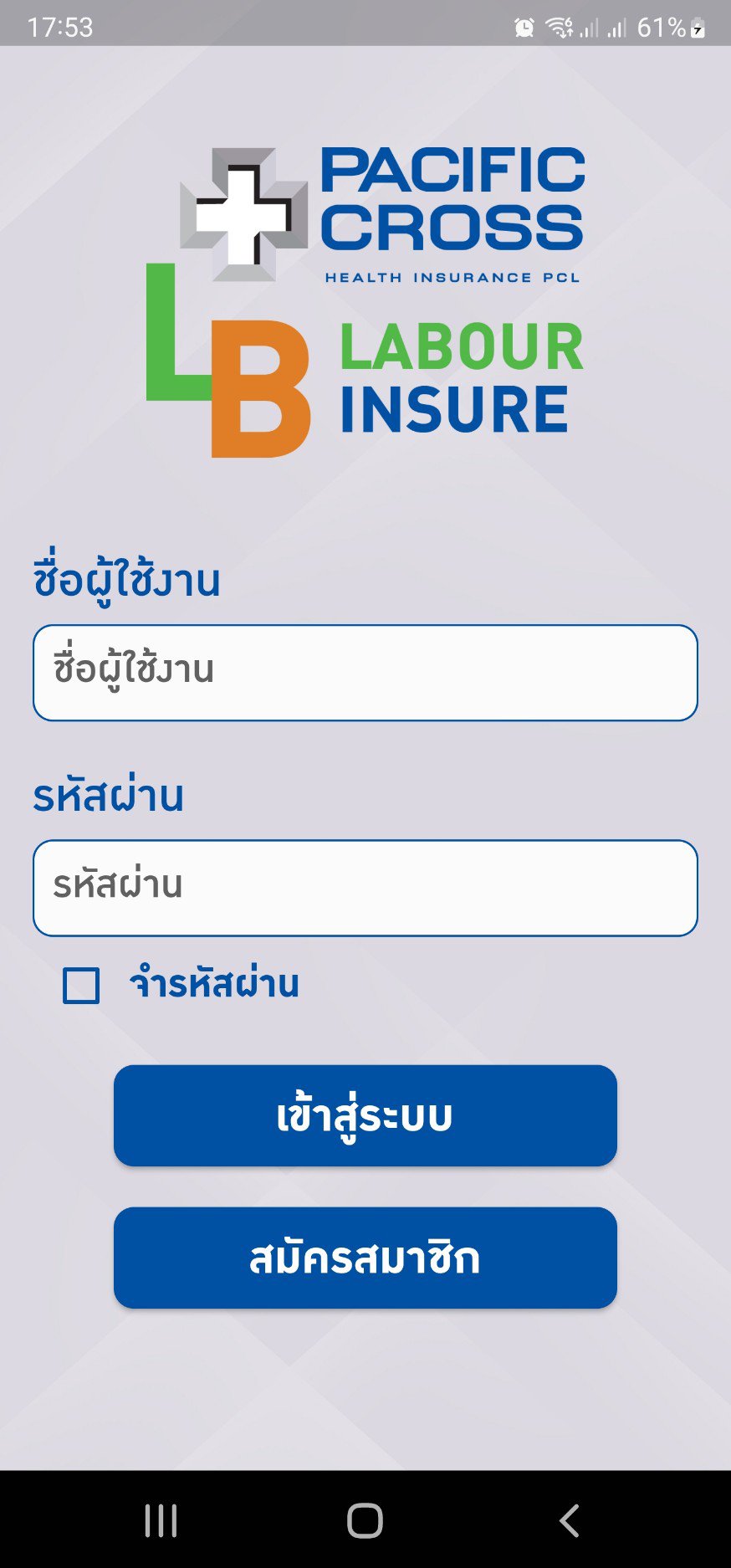Screen dimensions: 731x1568
Task: Tap the LB Labour Insure logo
Action: click(x=360, y=368)
